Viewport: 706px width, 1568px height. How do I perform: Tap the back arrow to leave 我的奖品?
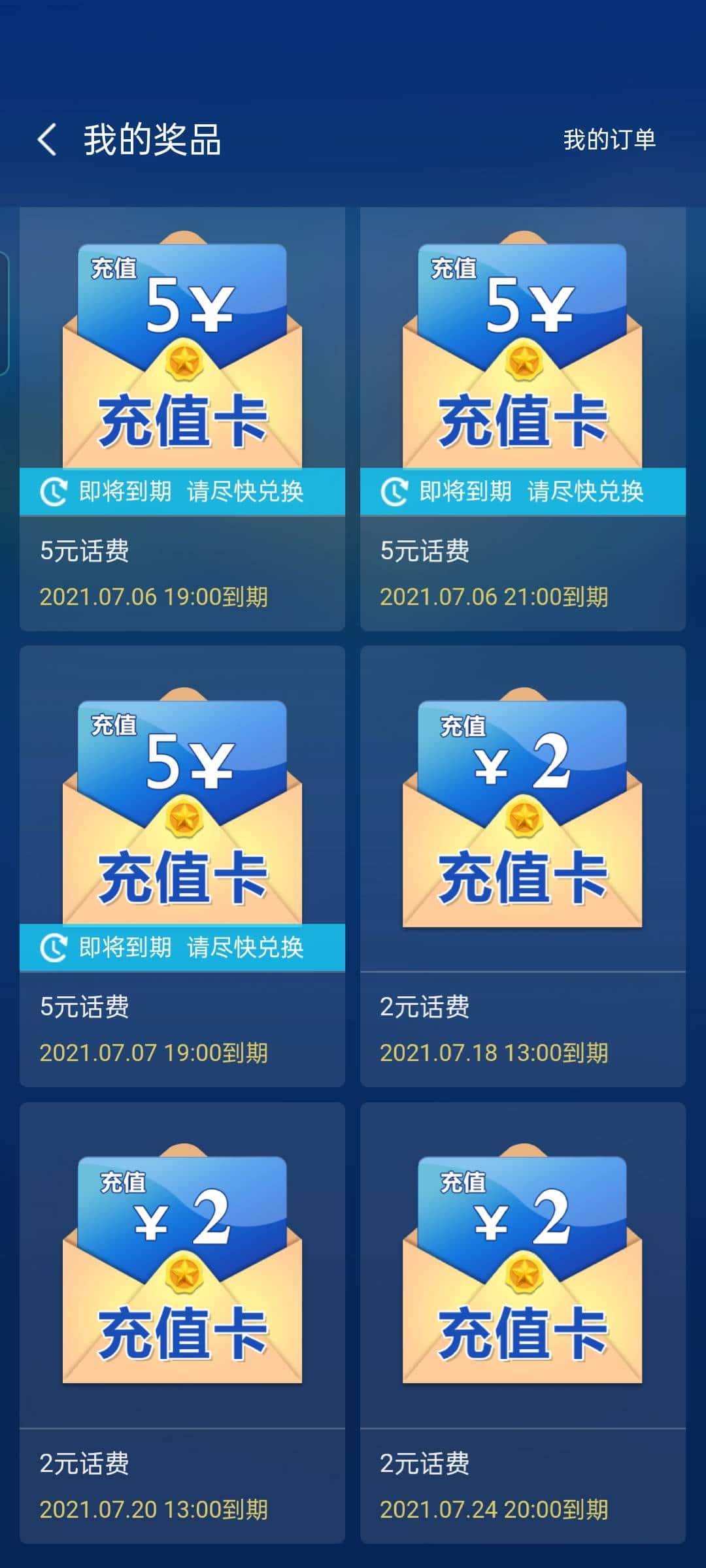pyautogui.click(x=46, y=140)
